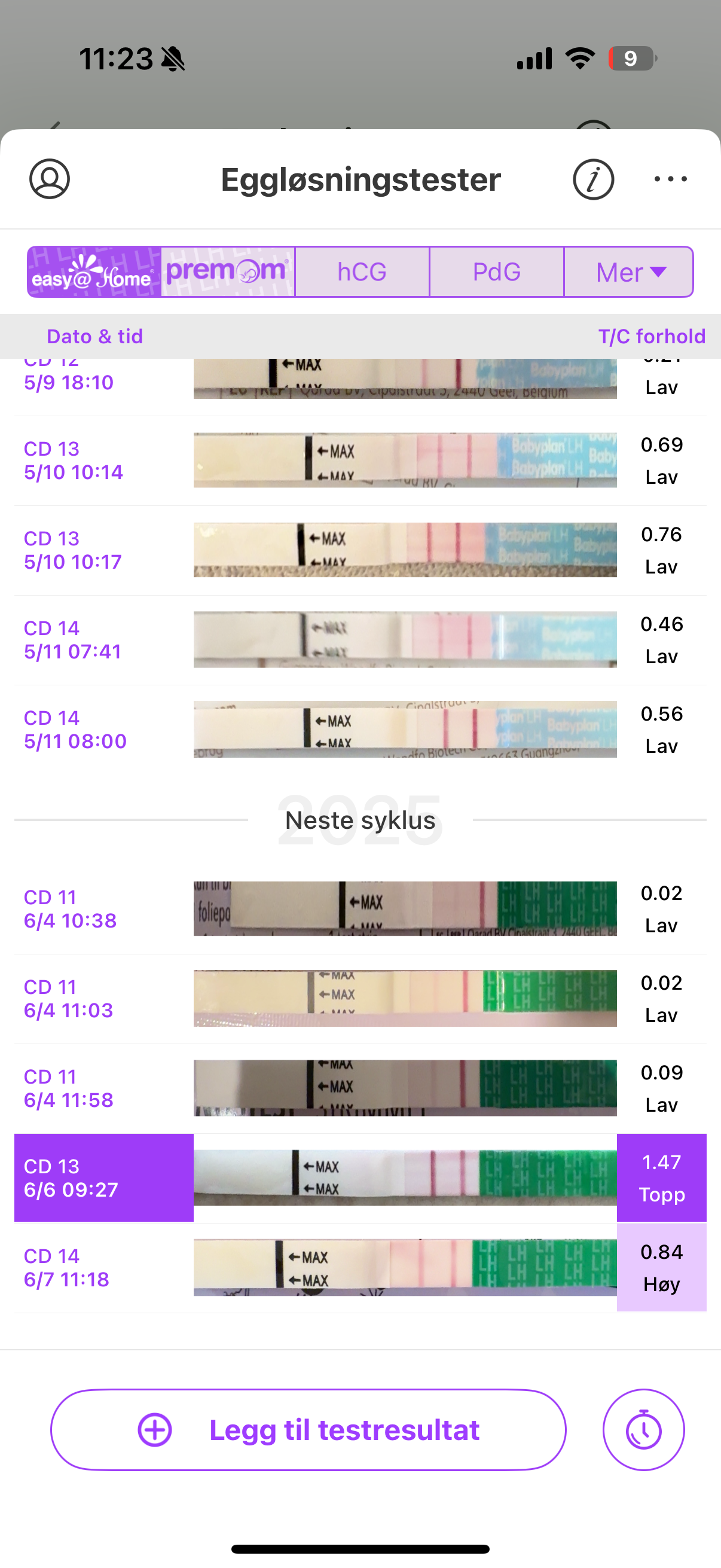Open the profile account icon
Screen dimensions: 721x1568
click(x=49, y=179)
